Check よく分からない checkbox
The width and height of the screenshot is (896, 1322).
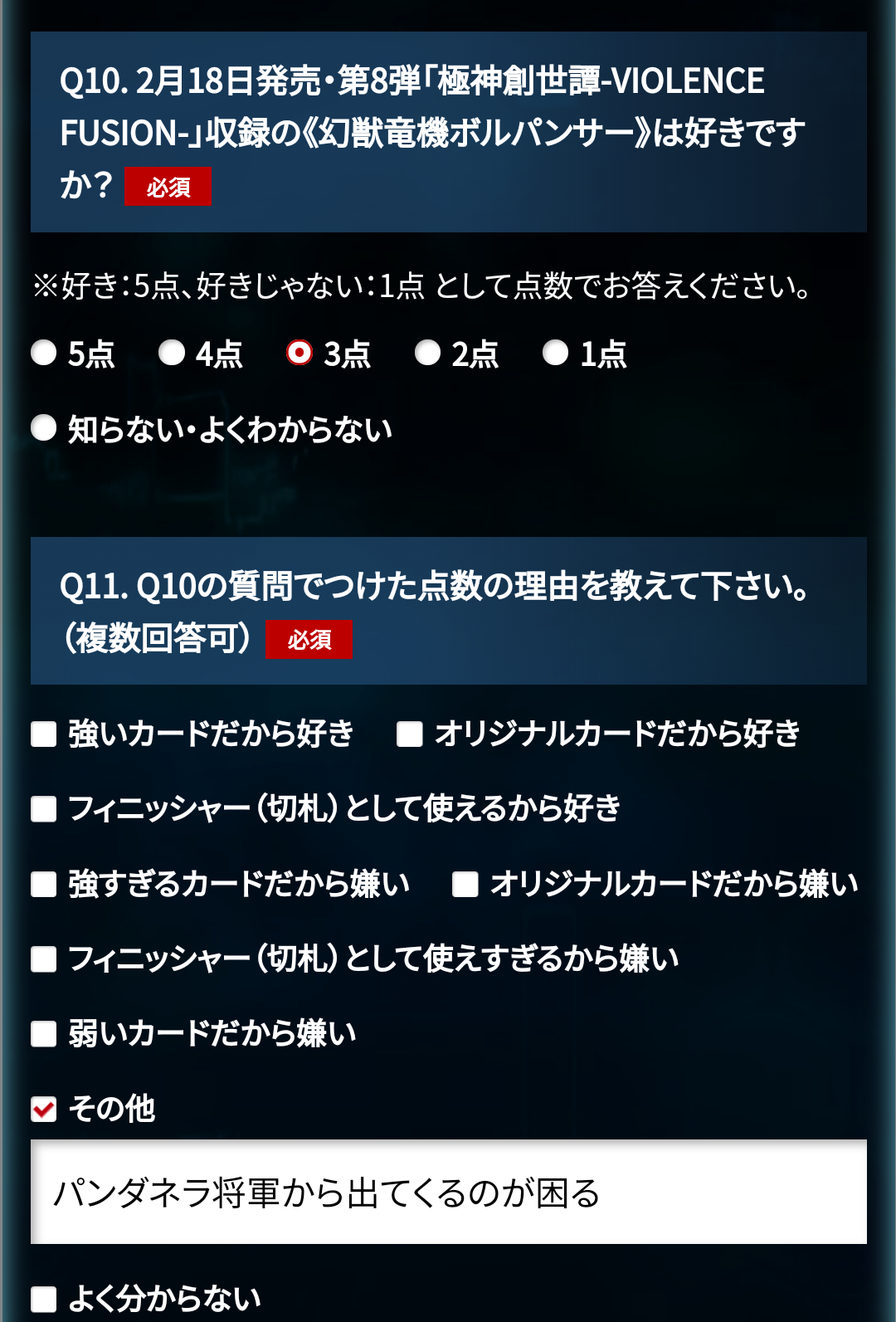(x=44, y=1299)
